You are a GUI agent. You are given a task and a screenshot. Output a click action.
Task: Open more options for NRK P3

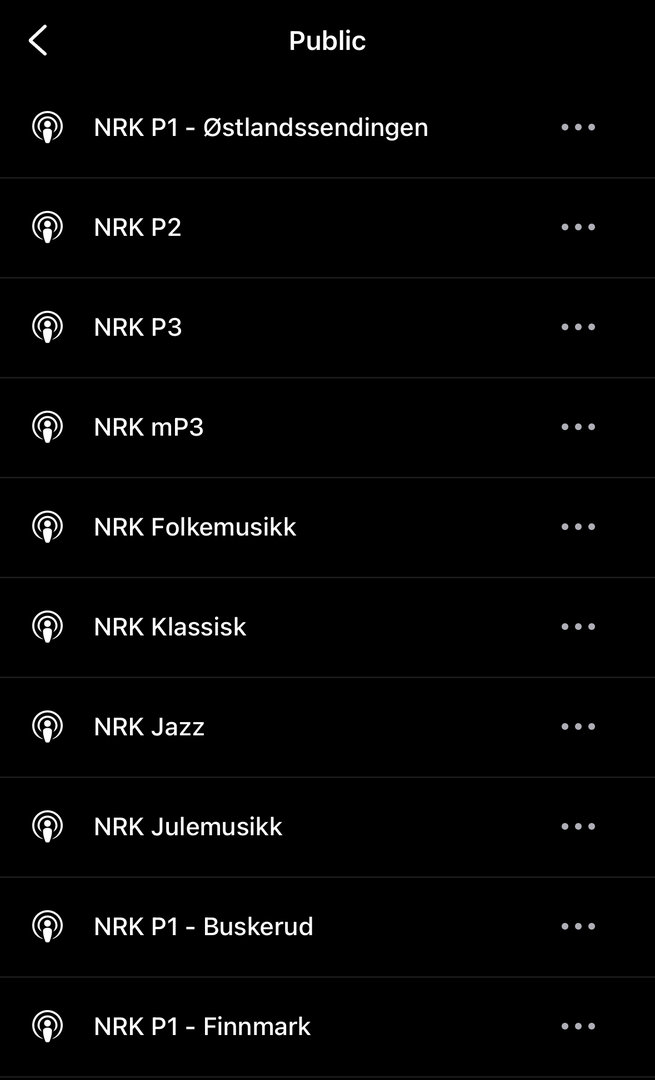(x=578, y=328)
